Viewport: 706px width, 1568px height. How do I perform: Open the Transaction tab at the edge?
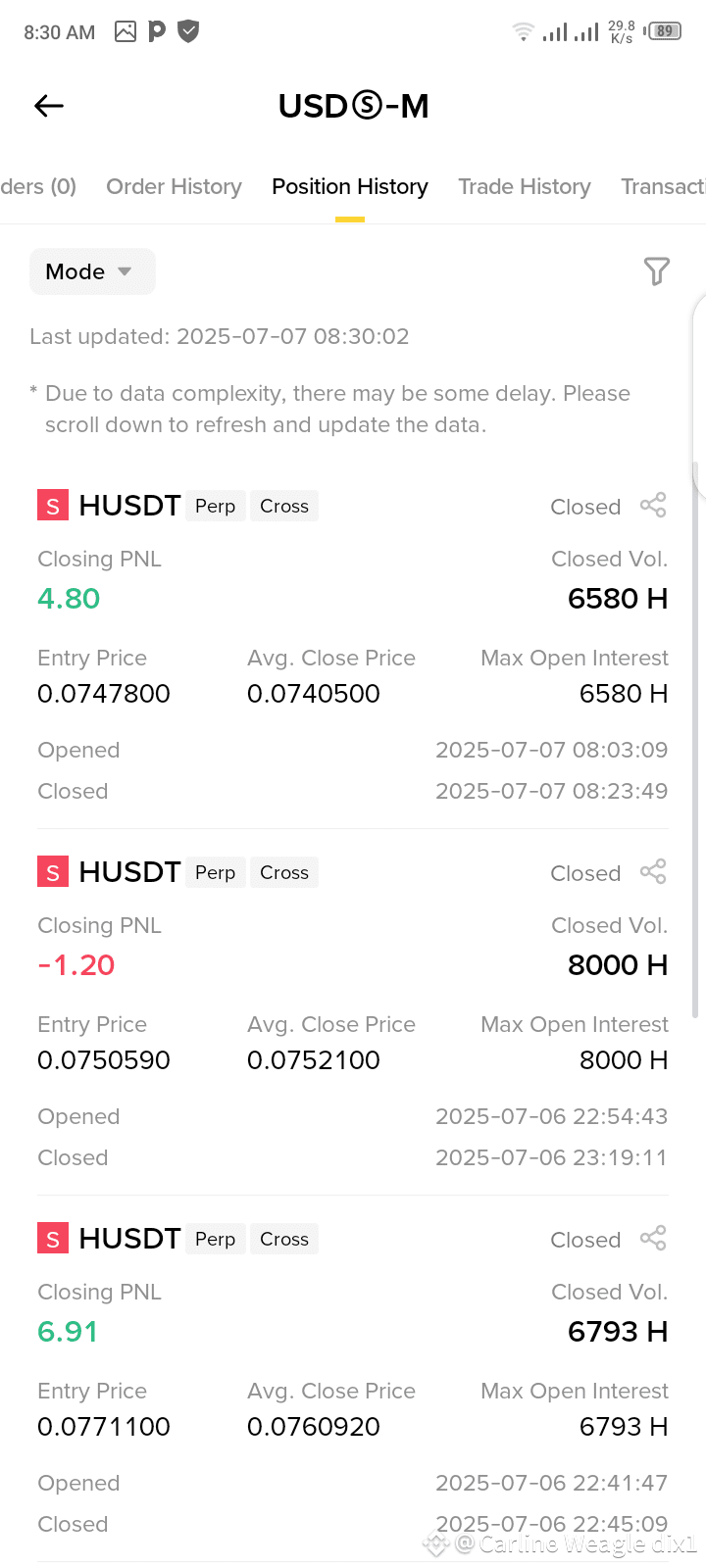(663, 186)
